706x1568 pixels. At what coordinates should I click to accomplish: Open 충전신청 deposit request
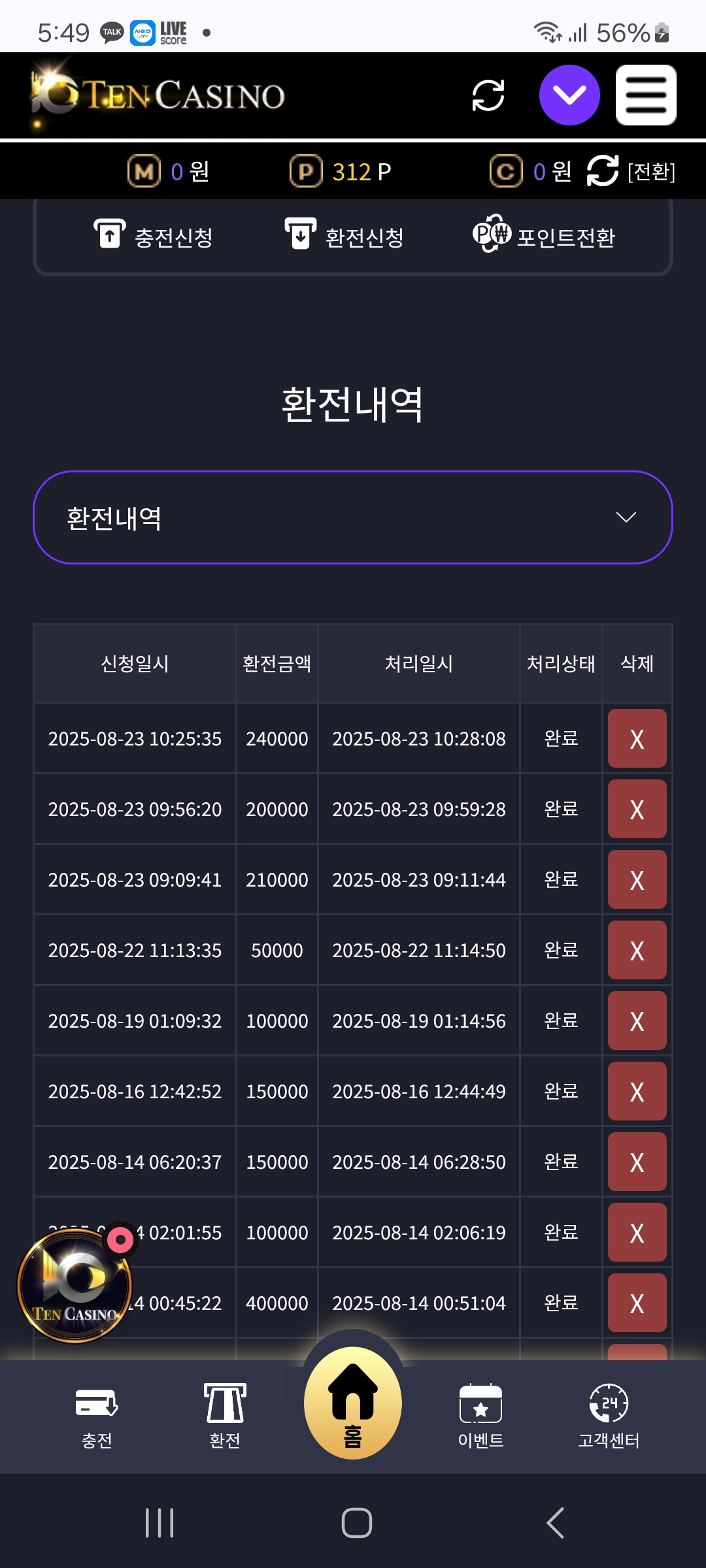click(153, 236)
